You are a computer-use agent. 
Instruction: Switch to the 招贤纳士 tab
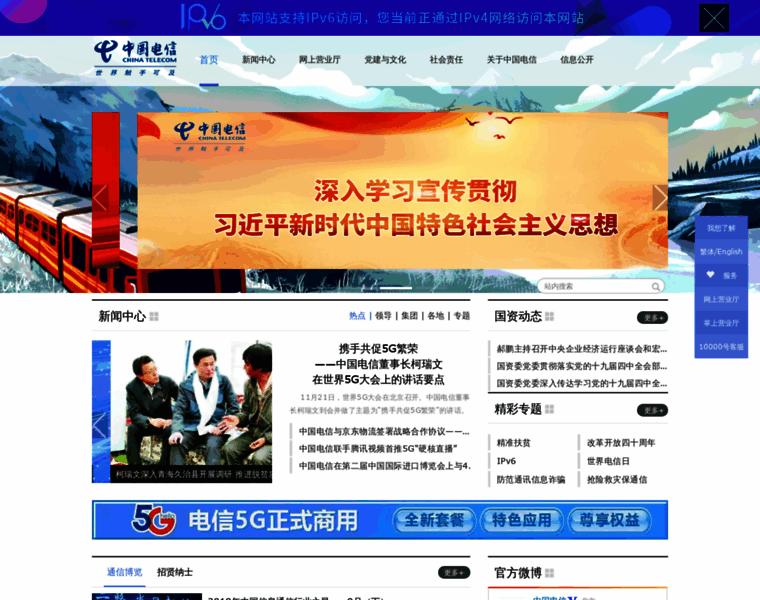tap(175, 572)
